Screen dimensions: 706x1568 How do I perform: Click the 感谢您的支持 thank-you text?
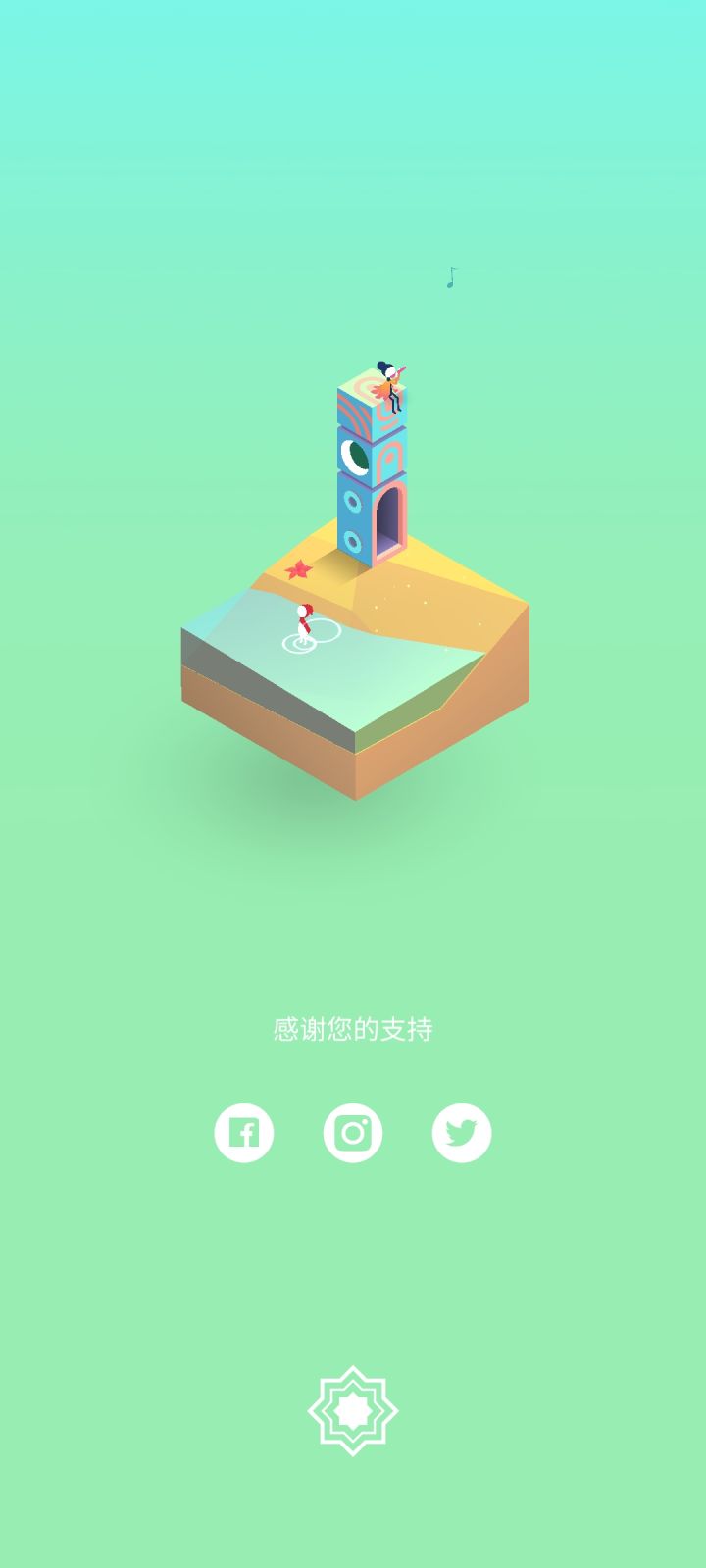pyautogui.click(x=355, y=1027)
